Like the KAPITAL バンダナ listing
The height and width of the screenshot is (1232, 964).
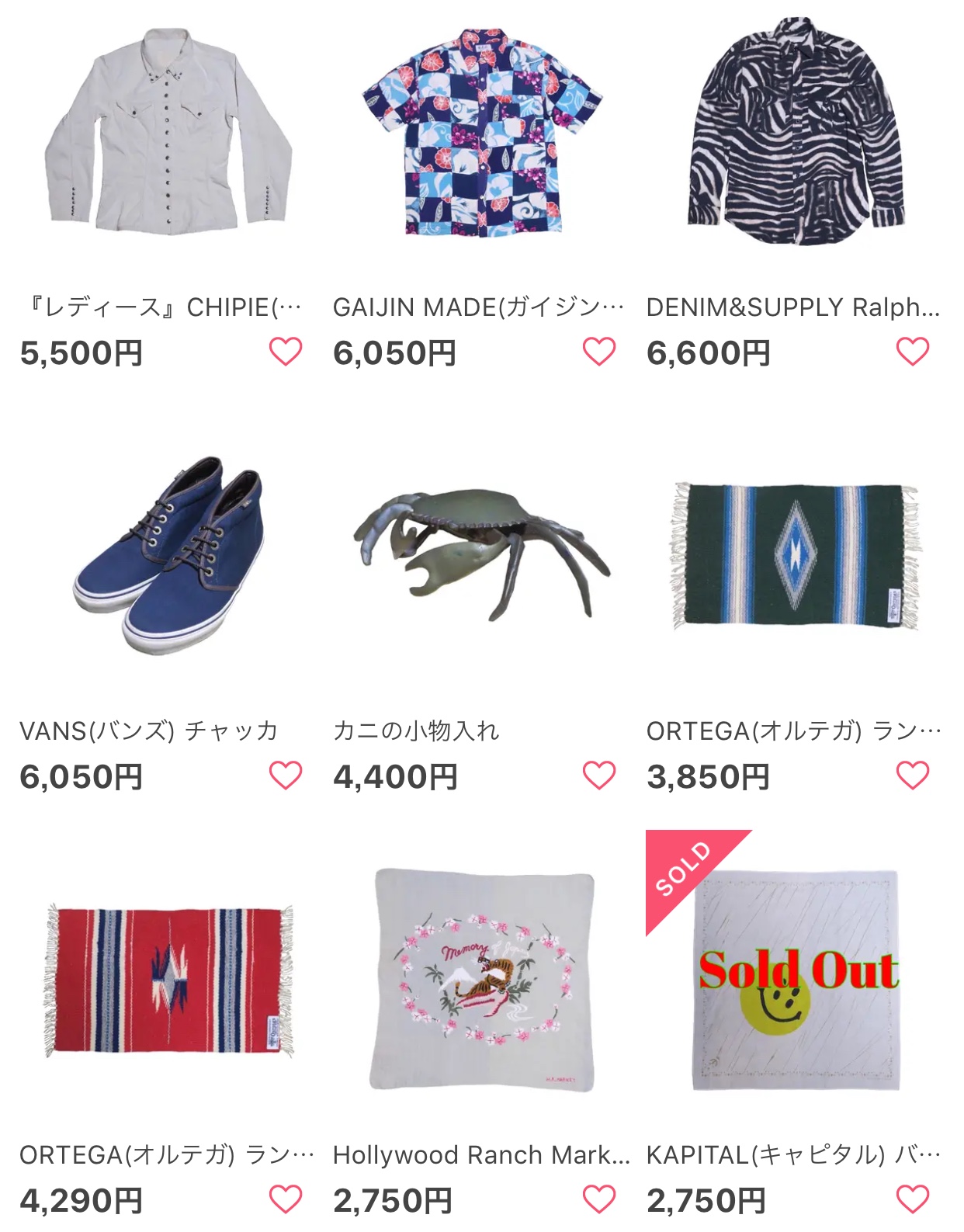[913, 1199]
